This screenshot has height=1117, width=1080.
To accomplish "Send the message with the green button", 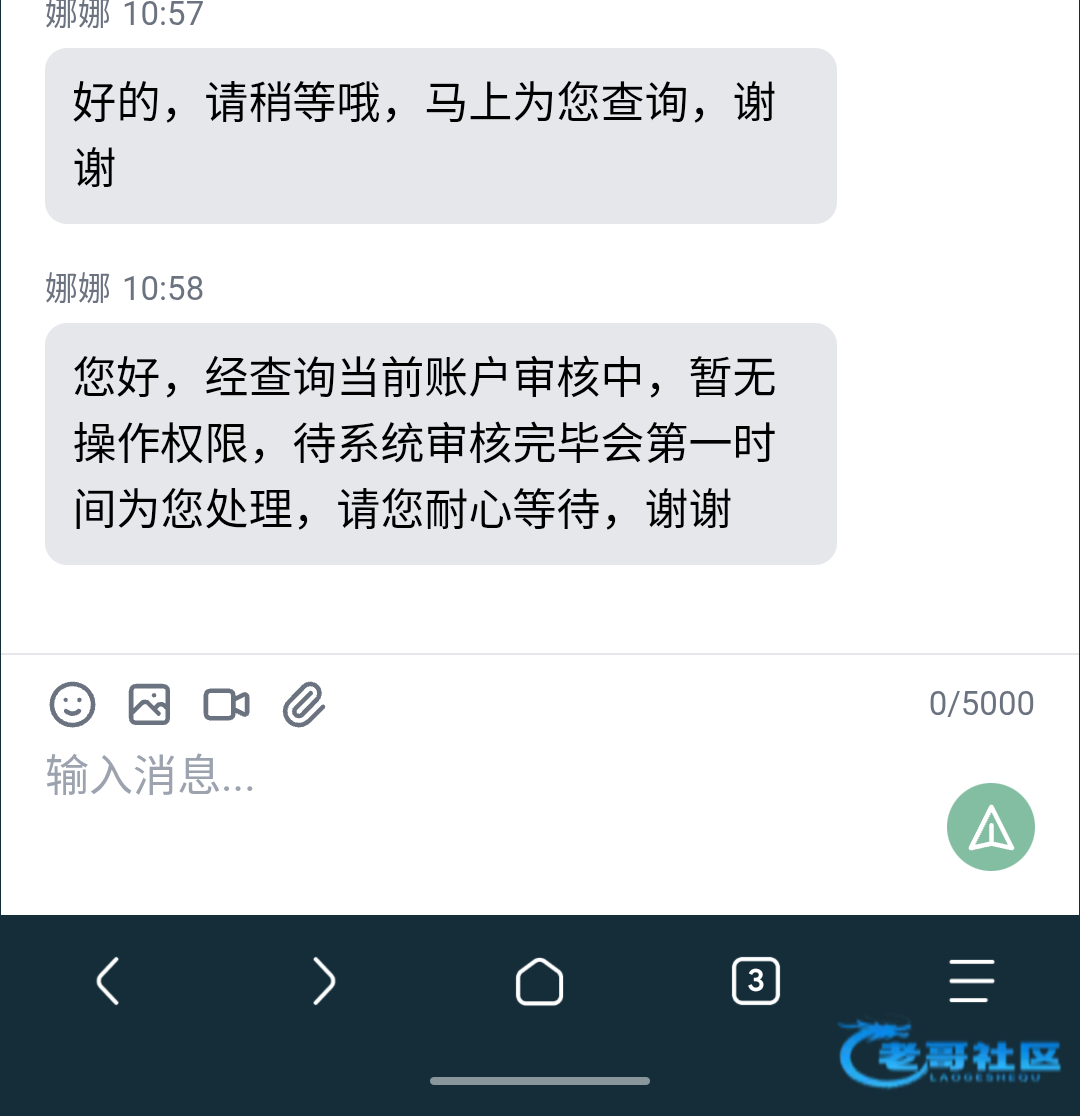I will click(990, 827).
